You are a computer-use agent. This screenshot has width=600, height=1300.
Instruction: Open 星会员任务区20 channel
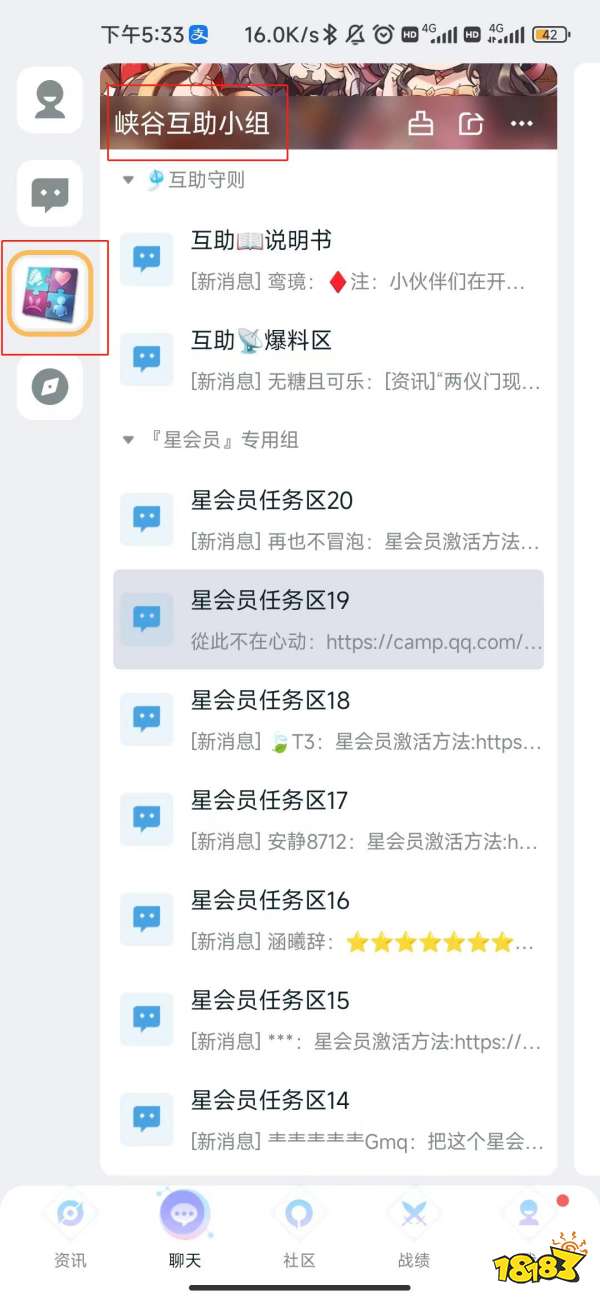point(330,520)
